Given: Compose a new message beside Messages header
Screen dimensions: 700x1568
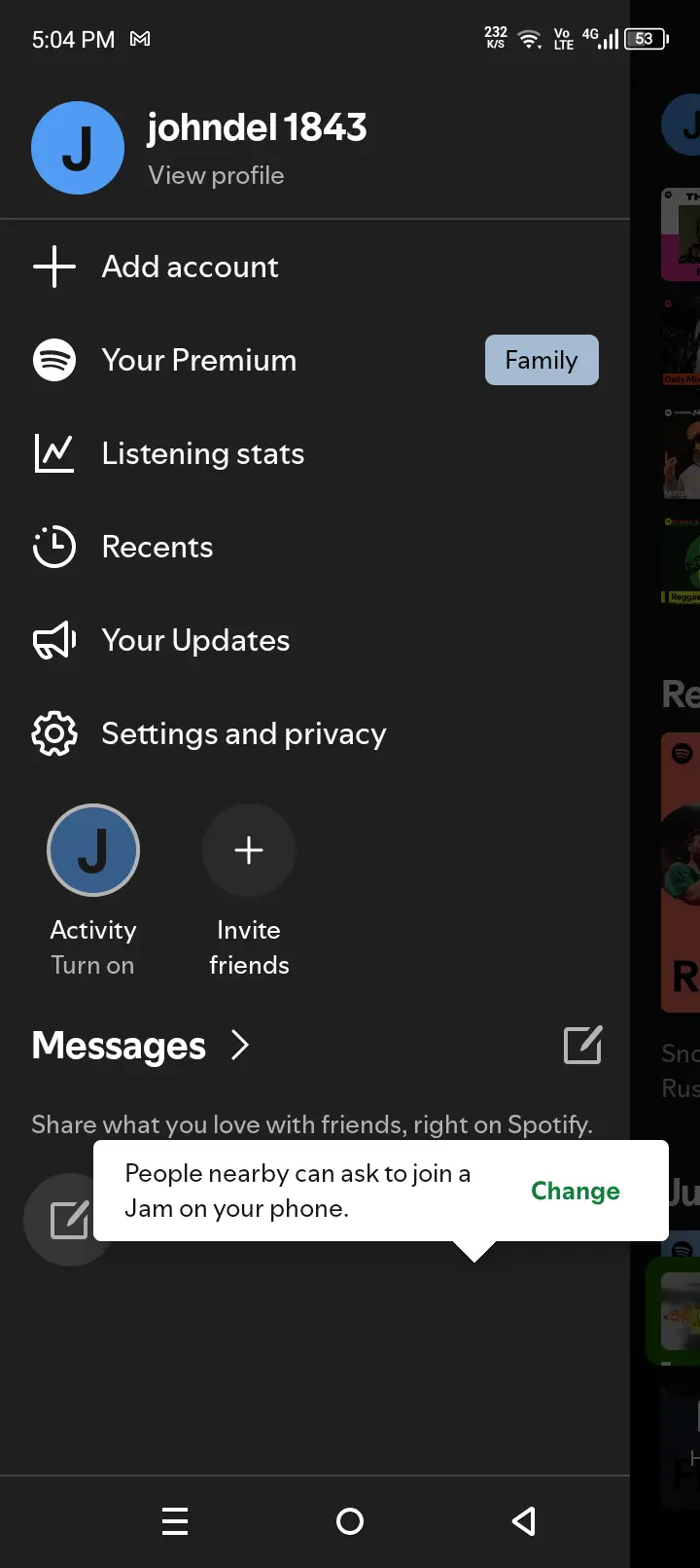Looking at the screenshot, I should (583, 1045).
